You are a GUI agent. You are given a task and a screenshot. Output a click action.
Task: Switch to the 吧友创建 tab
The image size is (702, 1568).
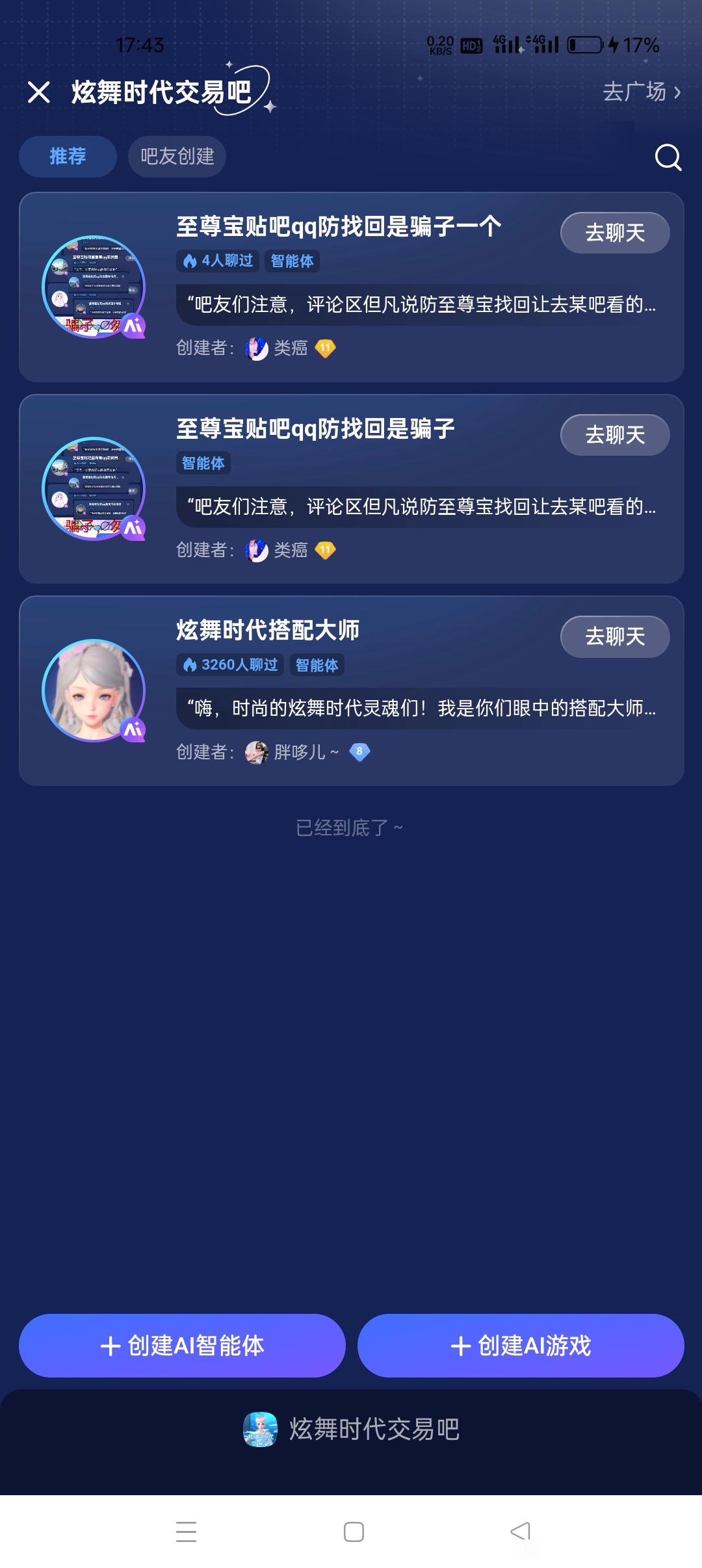coord(177,156)
